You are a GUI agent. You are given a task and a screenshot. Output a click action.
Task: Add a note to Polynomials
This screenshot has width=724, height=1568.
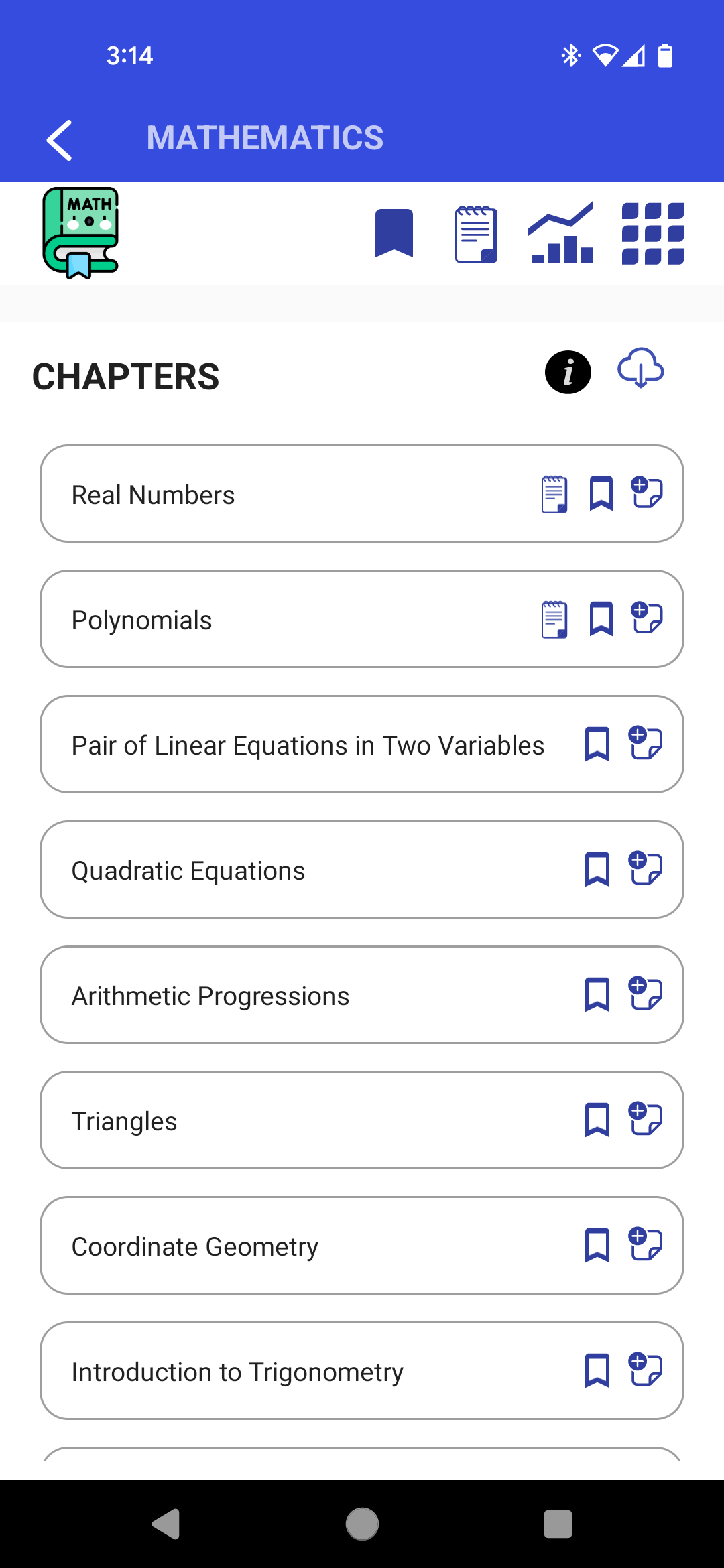pos(647,618)
